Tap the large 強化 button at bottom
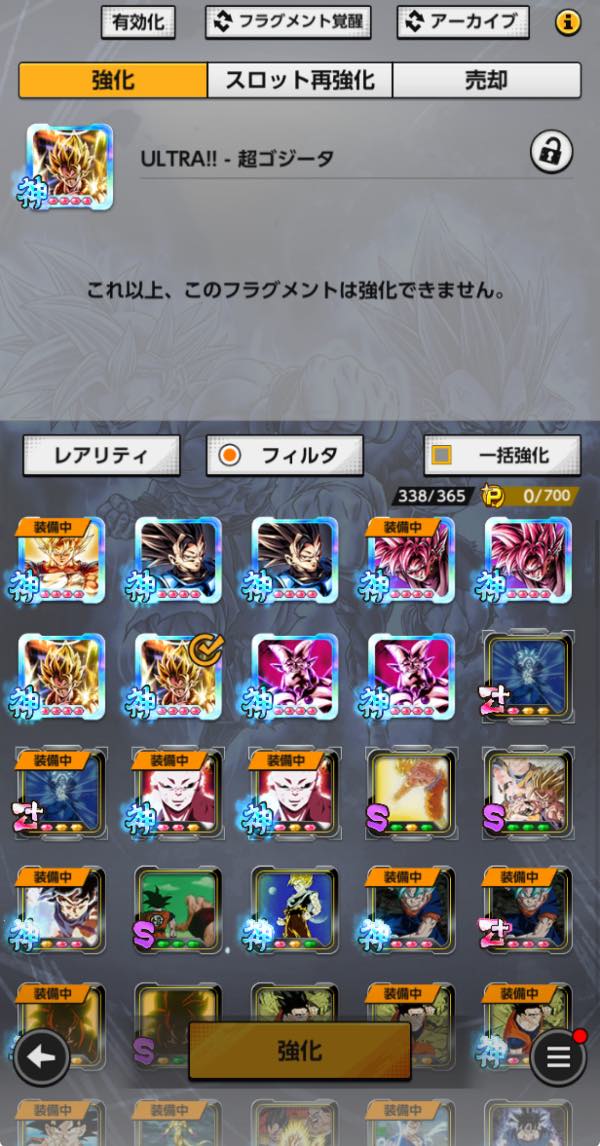 299,1050
